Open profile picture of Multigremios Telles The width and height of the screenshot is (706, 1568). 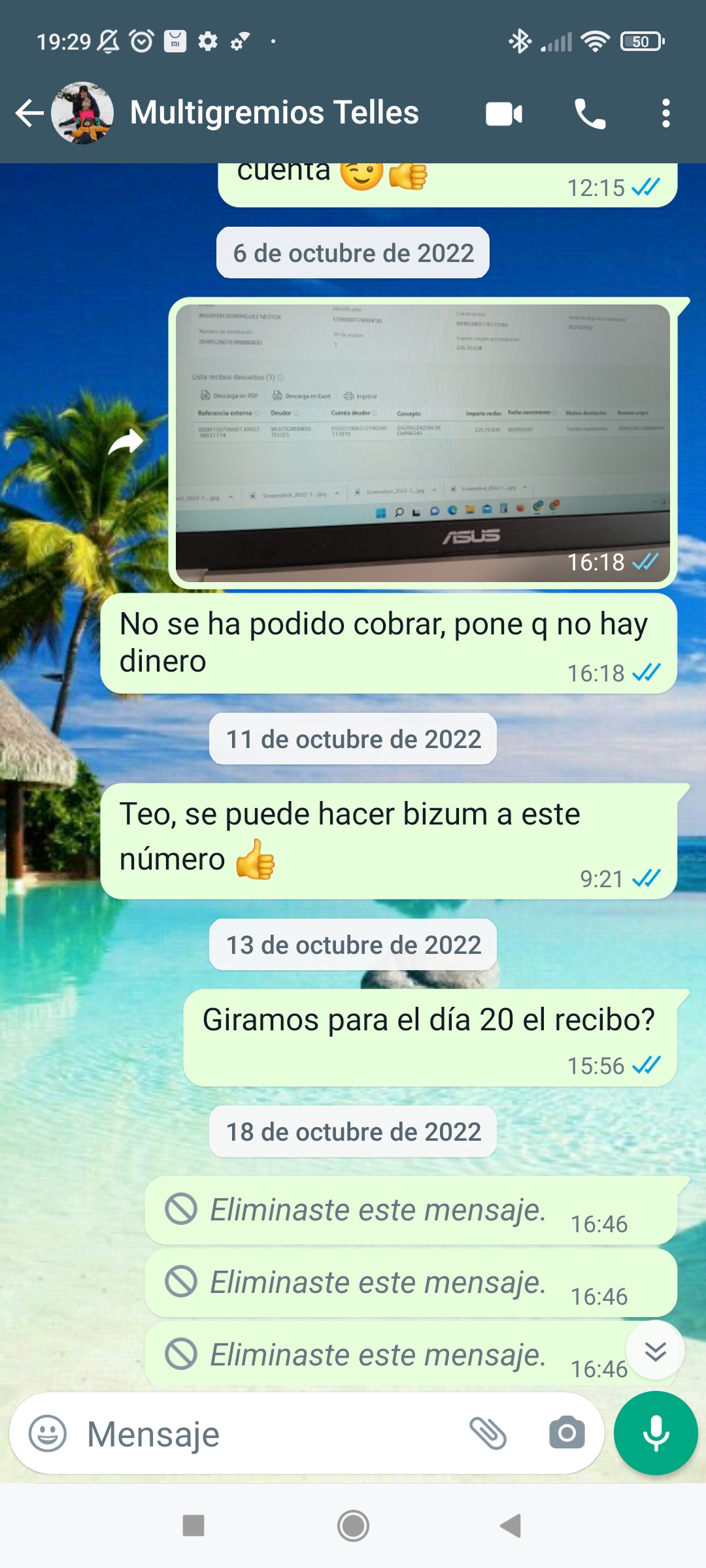pyautogui.click(x=82, y=113)
